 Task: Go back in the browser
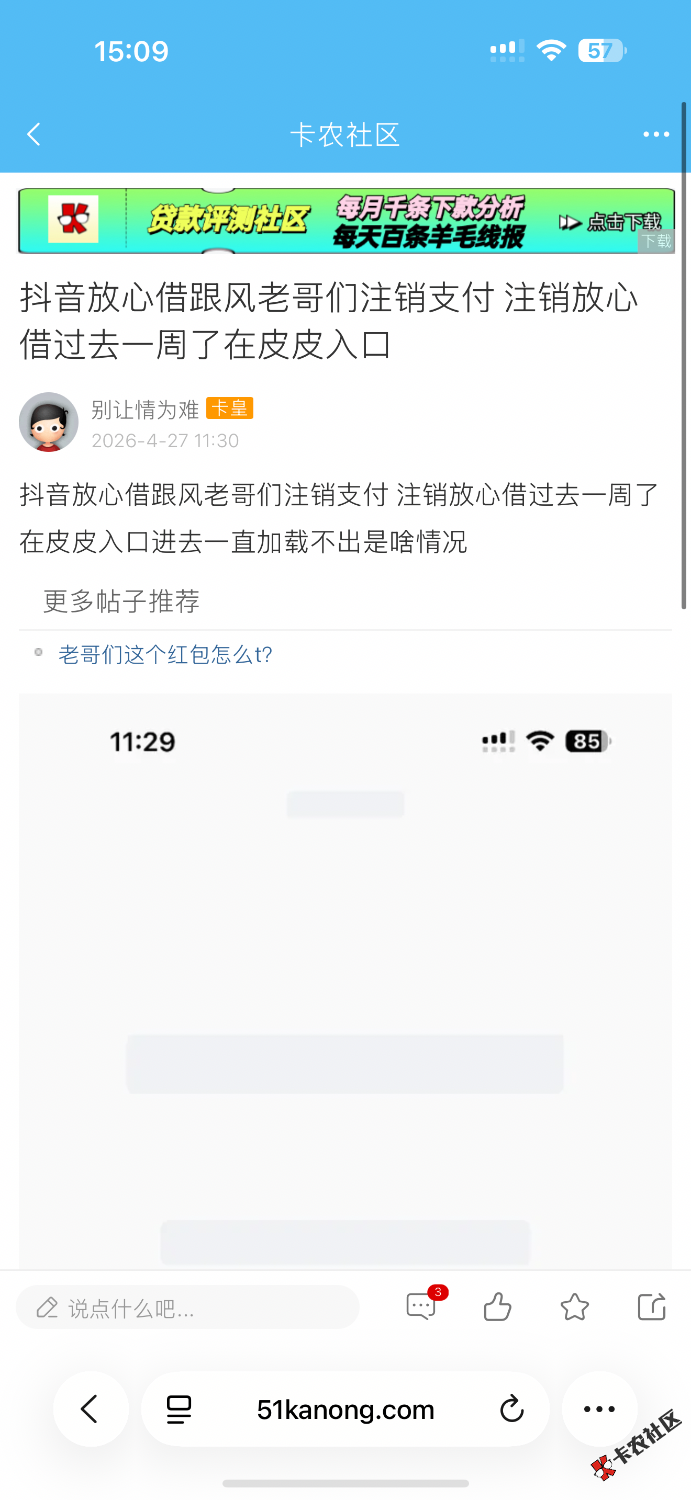click(90, 1409)
